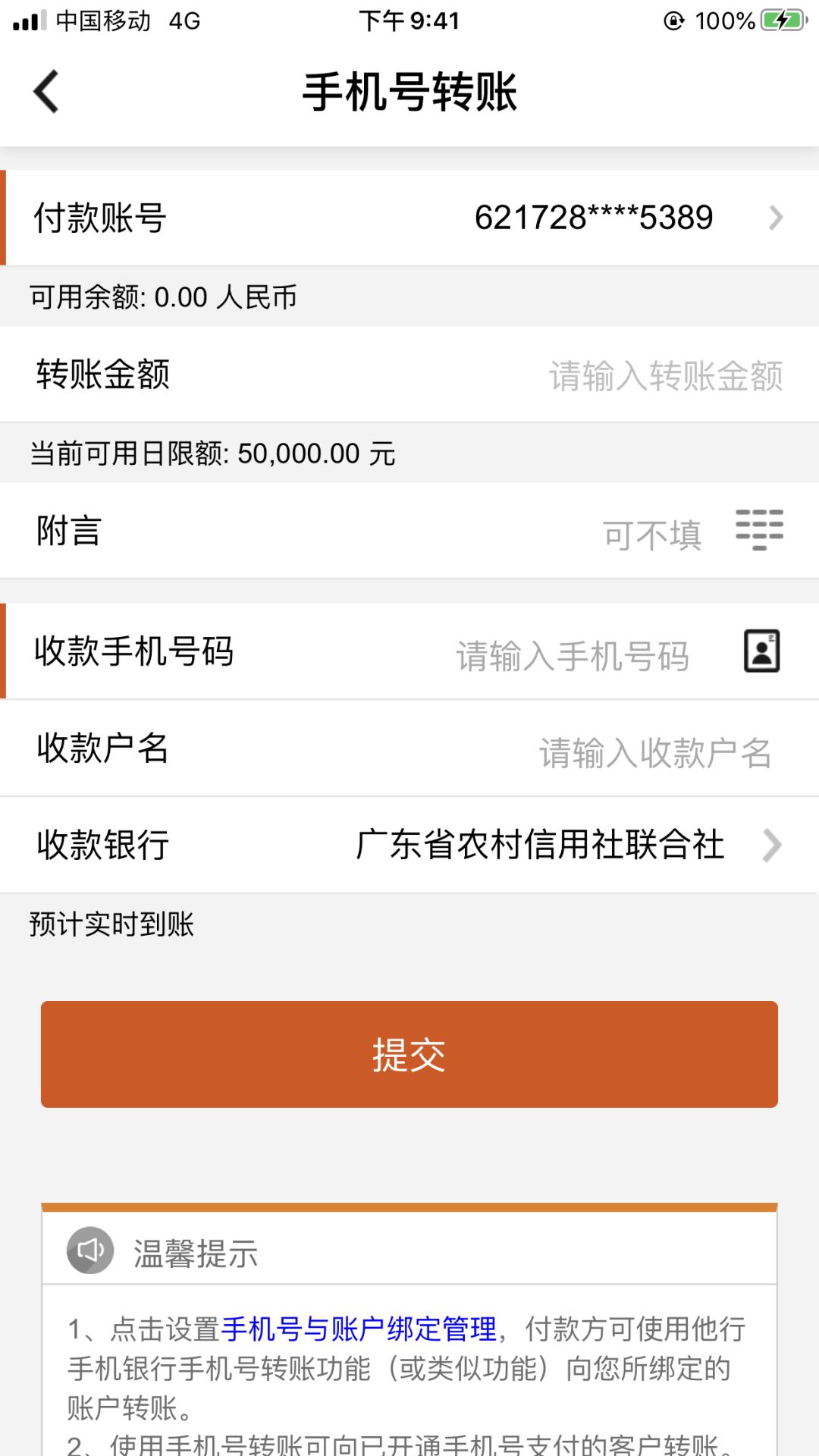Screen dimensions: 819x1456
Task: Open the preset remarks list icon
Action: tap(759, 529)
